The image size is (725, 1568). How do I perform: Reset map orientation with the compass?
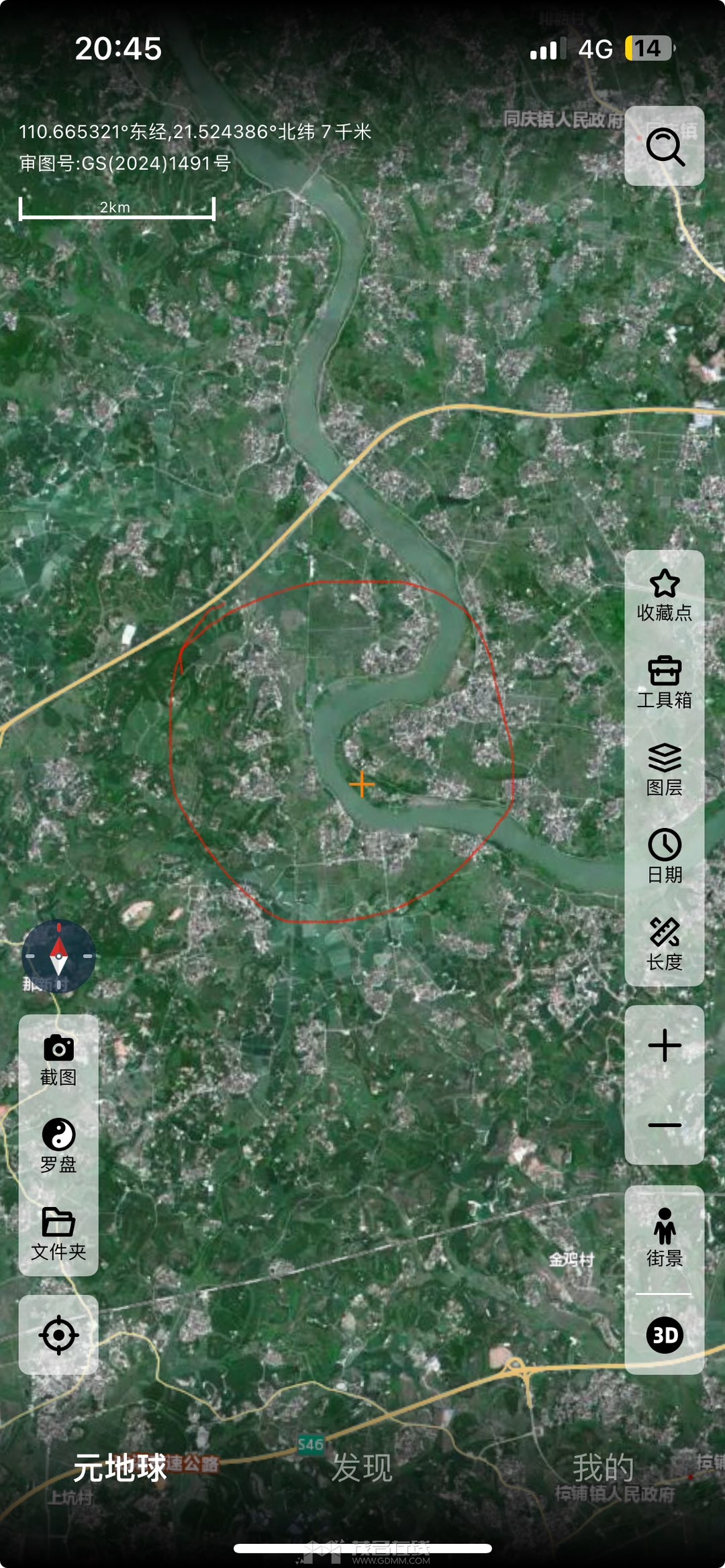click(x=59, y=956)
